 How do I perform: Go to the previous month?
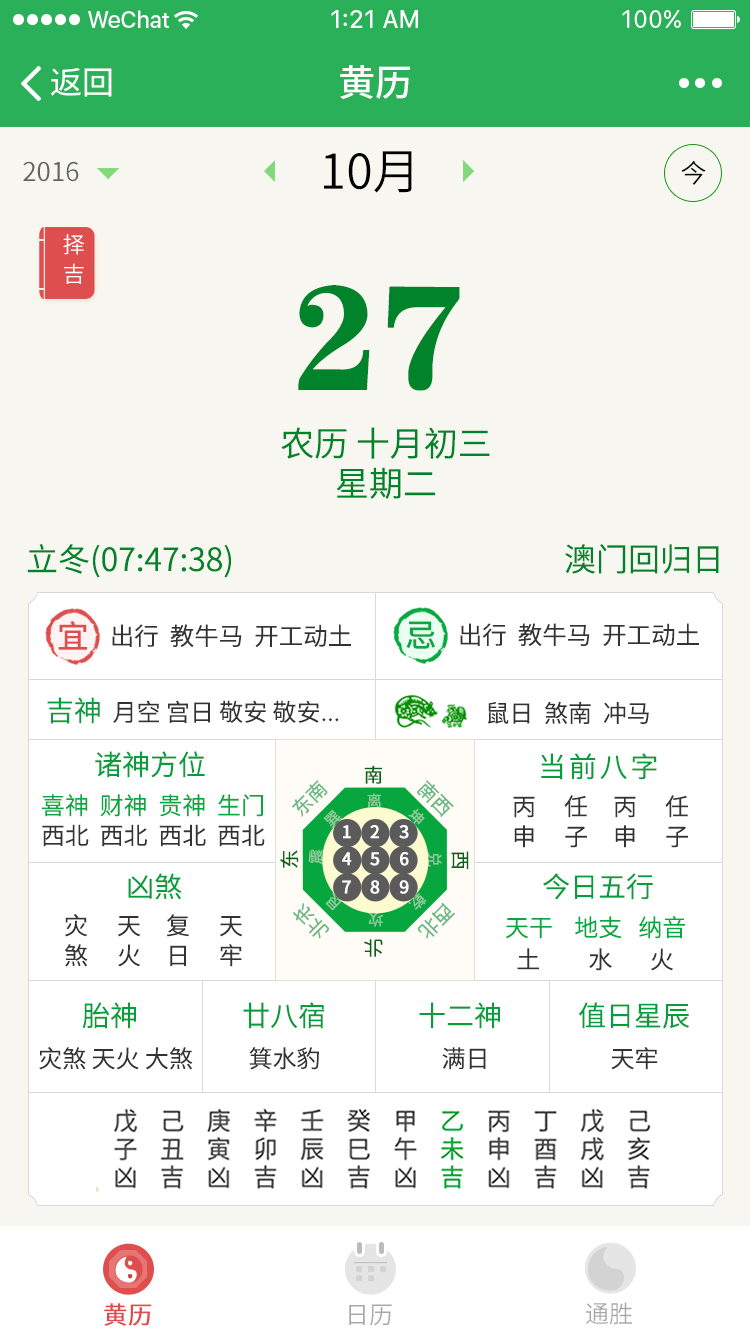pos(269,172)
